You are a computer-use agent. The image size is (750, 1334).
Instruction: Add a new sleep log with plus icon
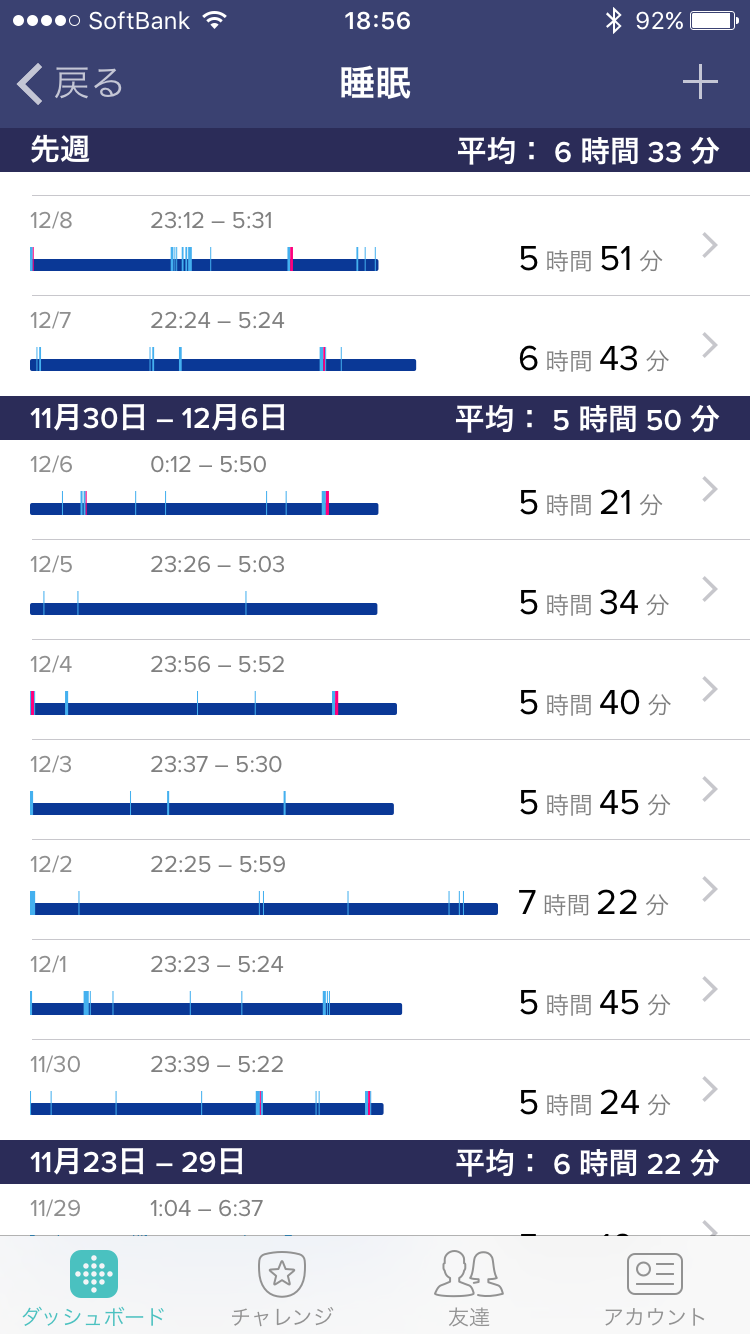pyautogui.click(x=700, y=83)
